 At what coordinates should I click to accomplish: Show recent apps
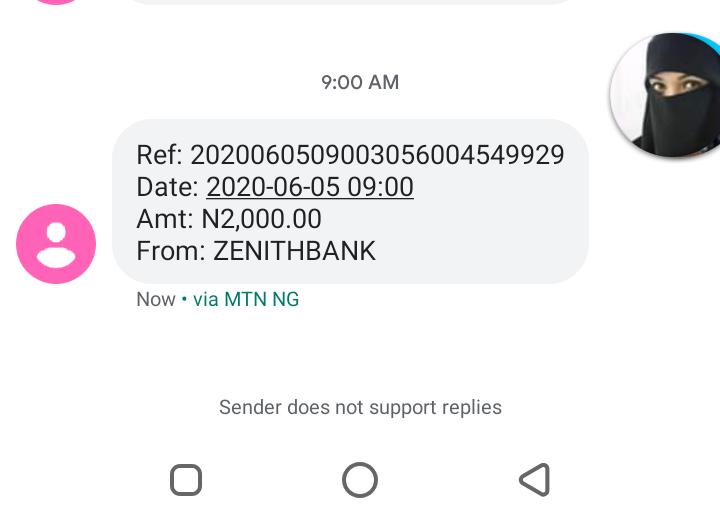186,480
